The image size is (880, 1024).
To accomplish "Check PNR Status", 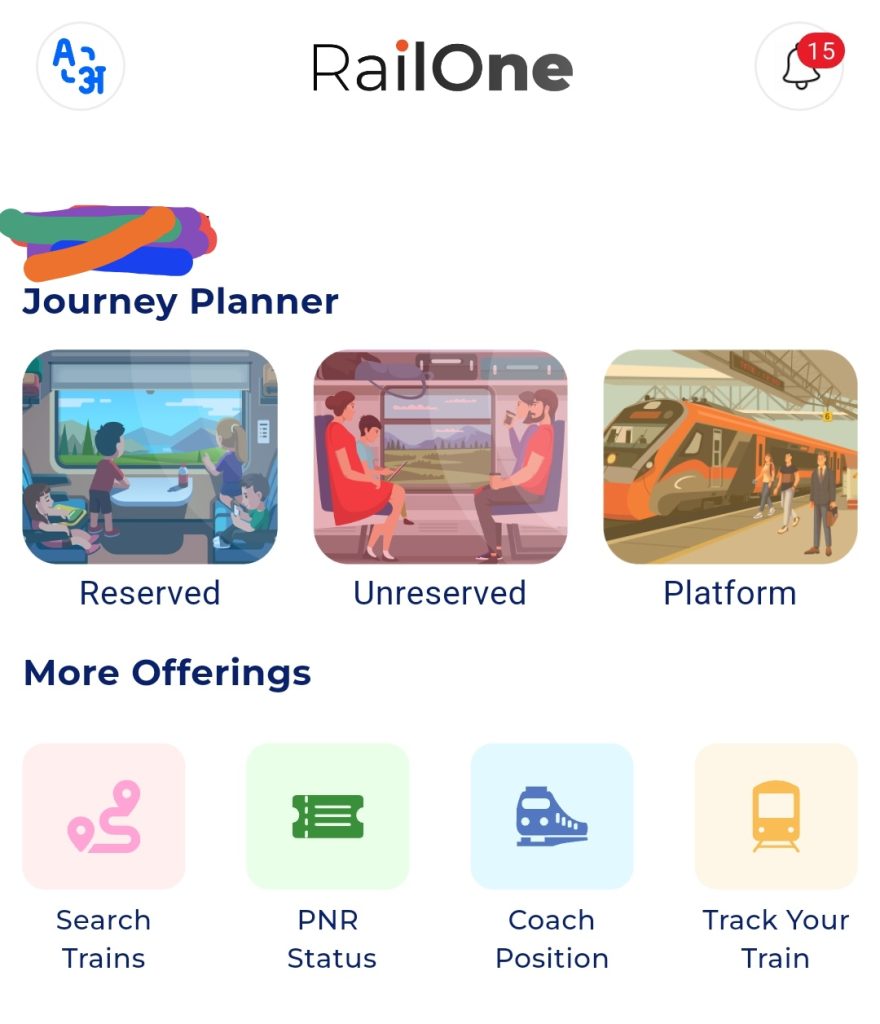I will coord(328,816).
